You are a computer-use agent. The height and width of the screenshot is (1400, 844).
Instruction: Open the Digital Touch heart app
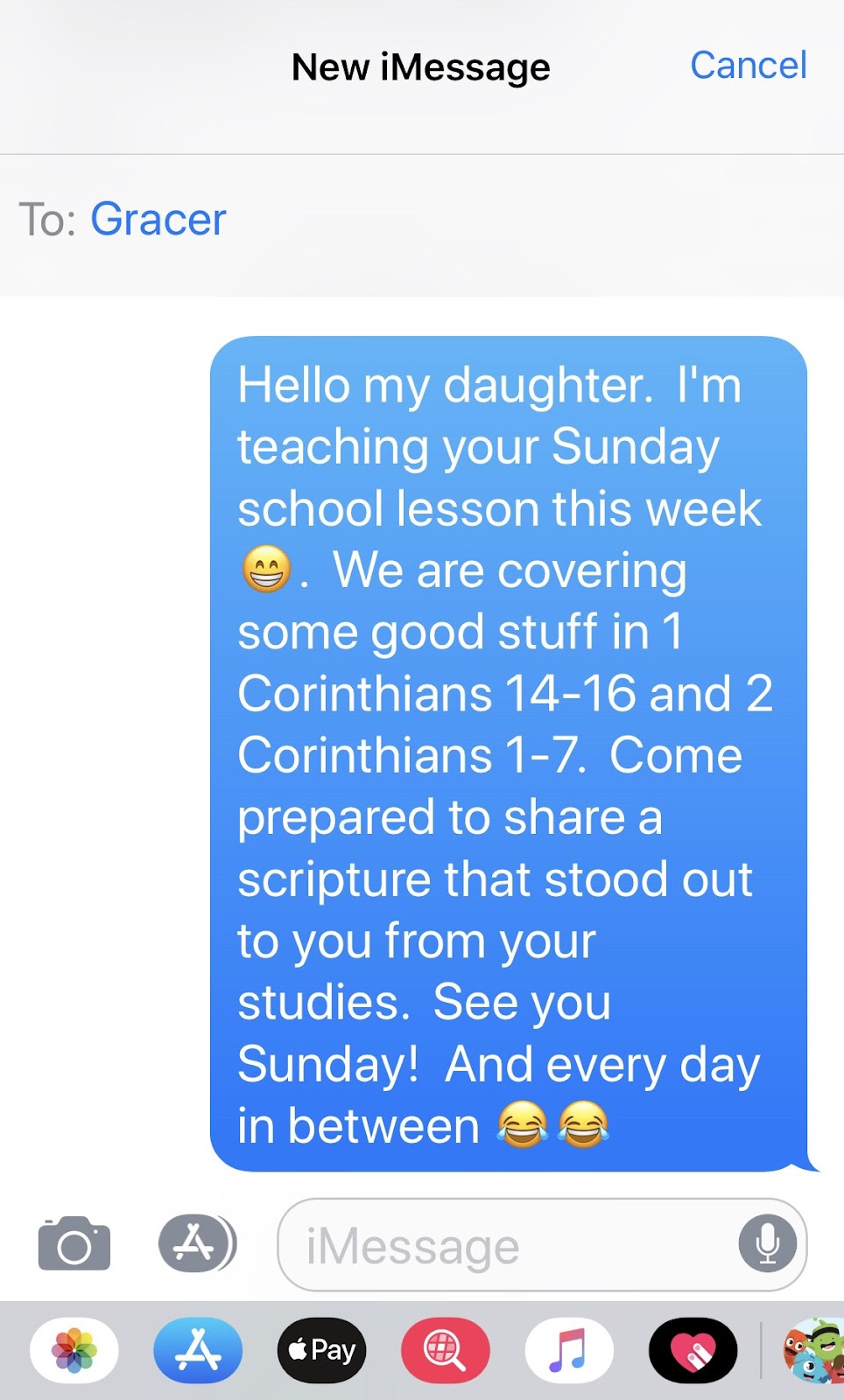693,1350
